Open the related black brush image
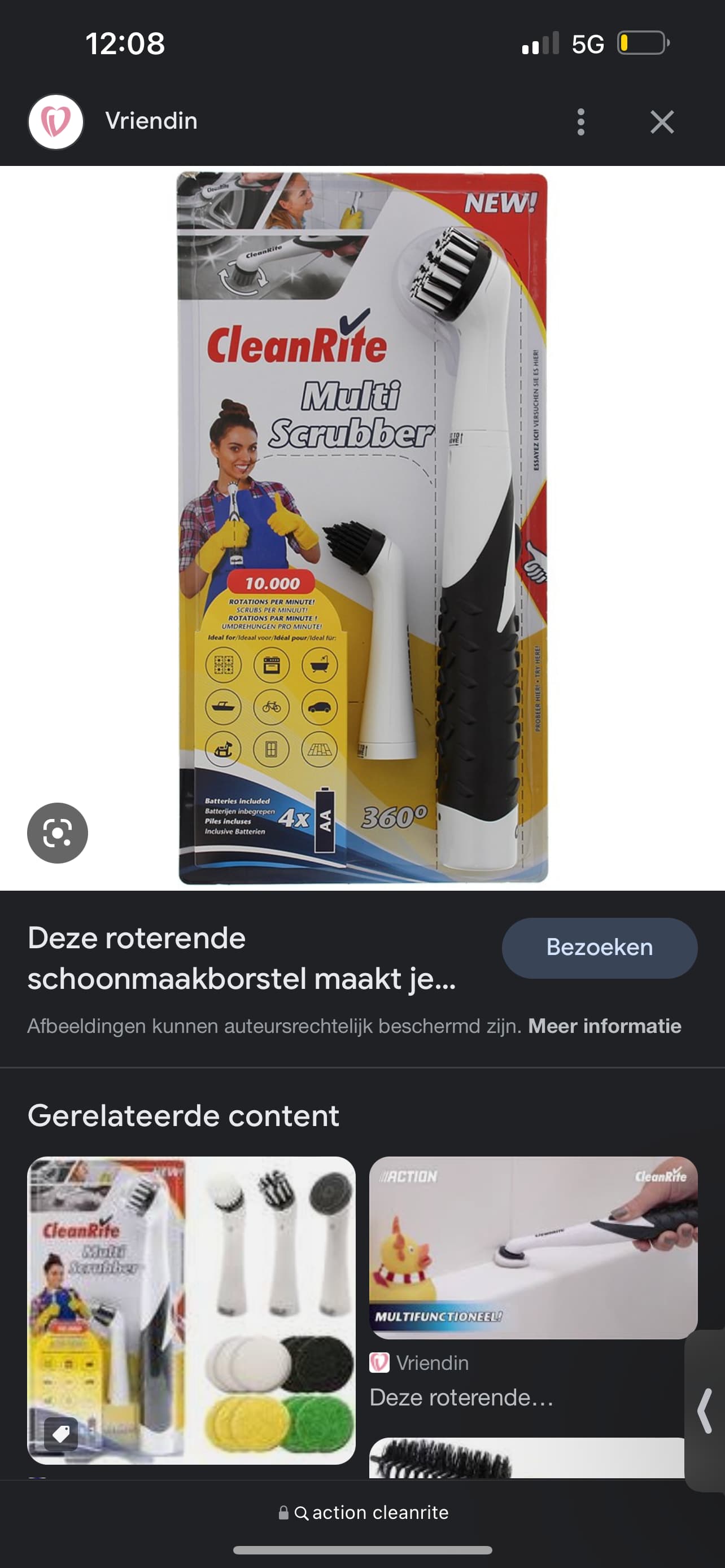Viewport: 725px width, 1568px height. click(x=527, y=1458)
